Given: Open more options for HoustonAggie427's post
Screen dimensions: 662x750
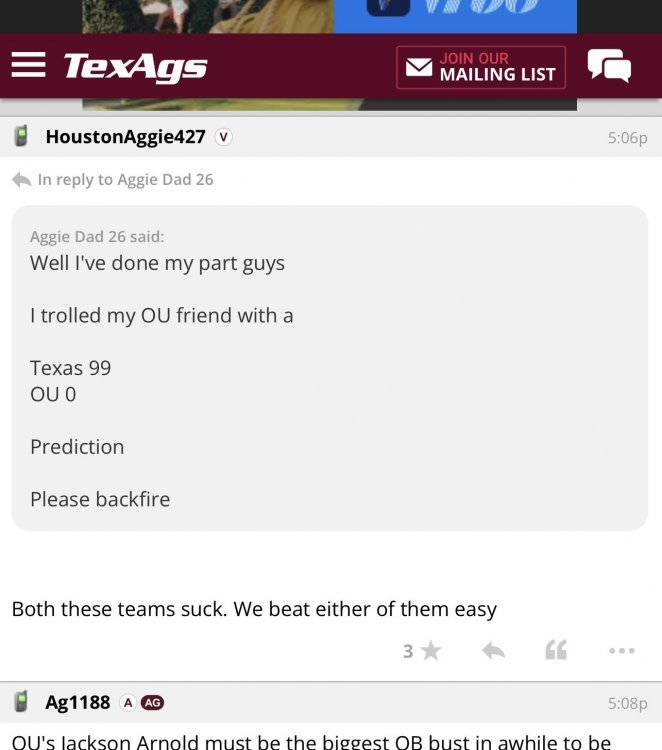Looking at the screenshot, I should (x=621, y=651).
